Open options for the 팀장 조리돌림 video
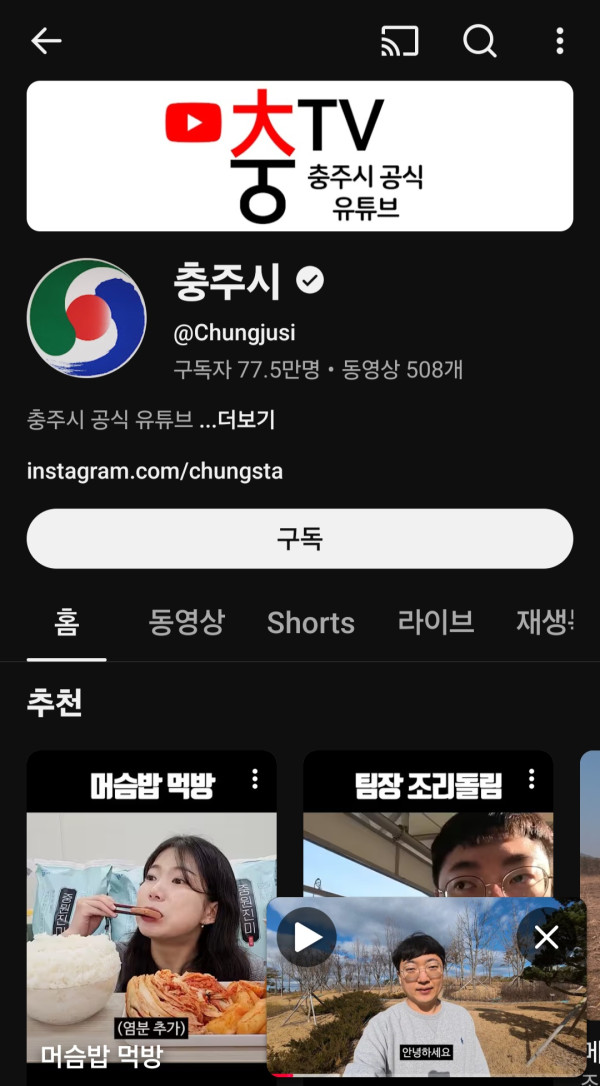 point(532,779)
